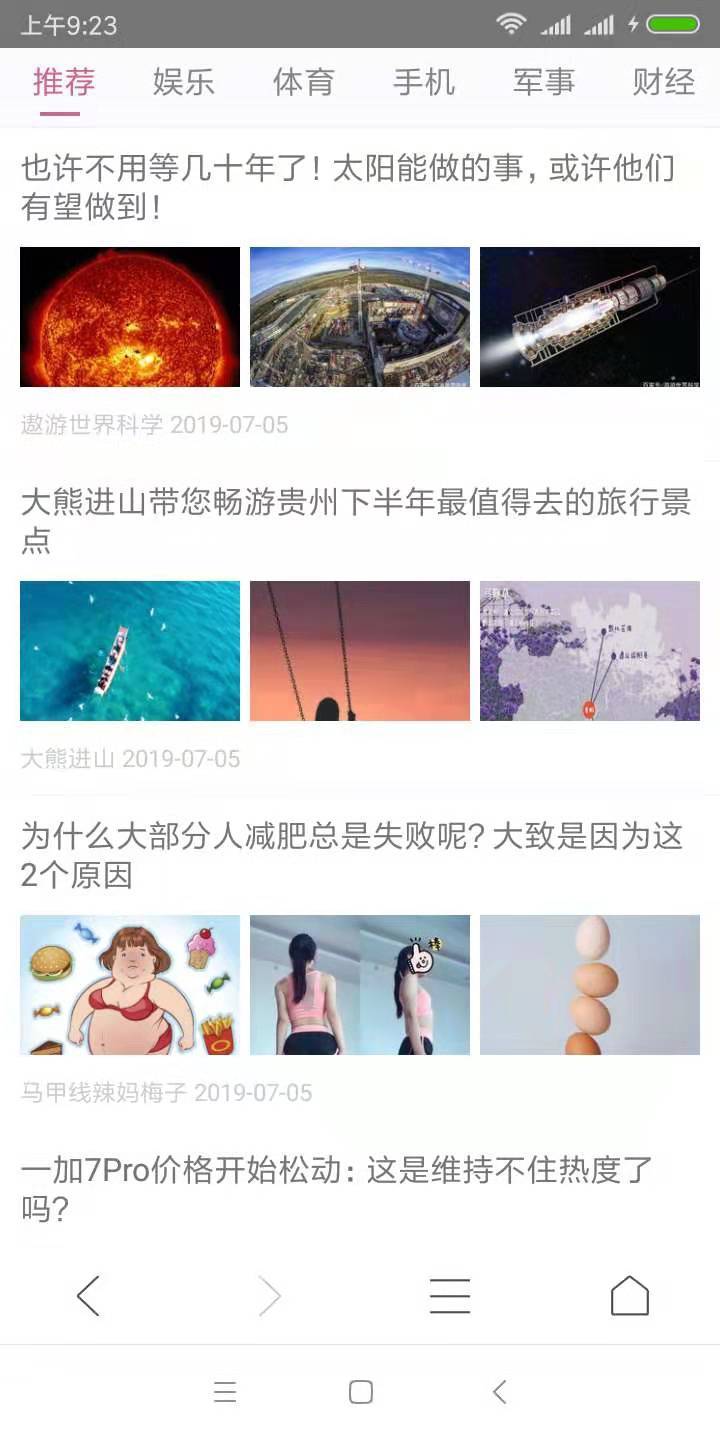Viewport: 720px width, 1440px height.
Task: Go to the 财经 tab
Action: click(664, 82)
